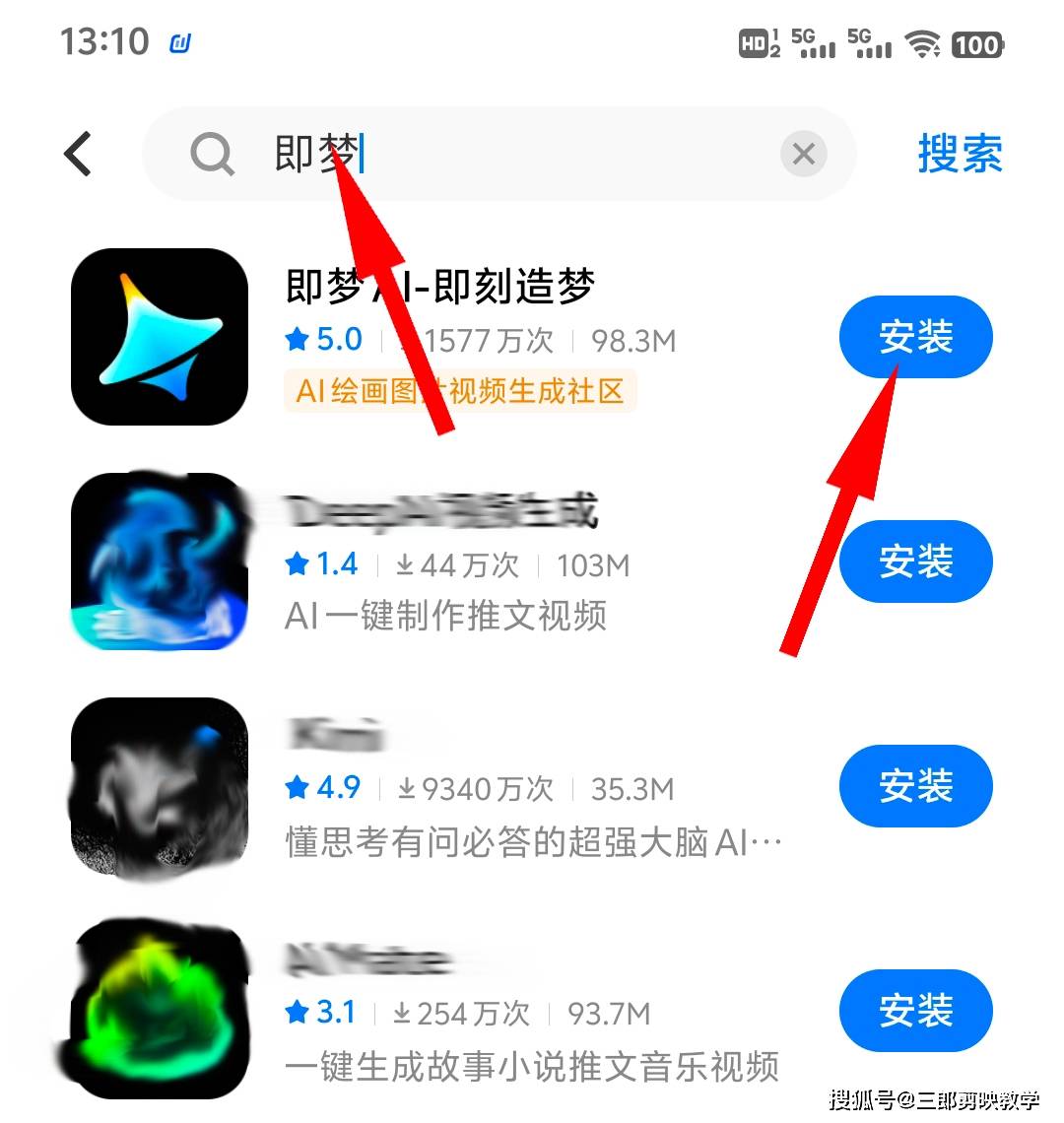Image resolution: width=1064 pixels, height=1123 pixels.
Task: Open the blurred DeepAI app icon
Action: (x=158, y=561)
